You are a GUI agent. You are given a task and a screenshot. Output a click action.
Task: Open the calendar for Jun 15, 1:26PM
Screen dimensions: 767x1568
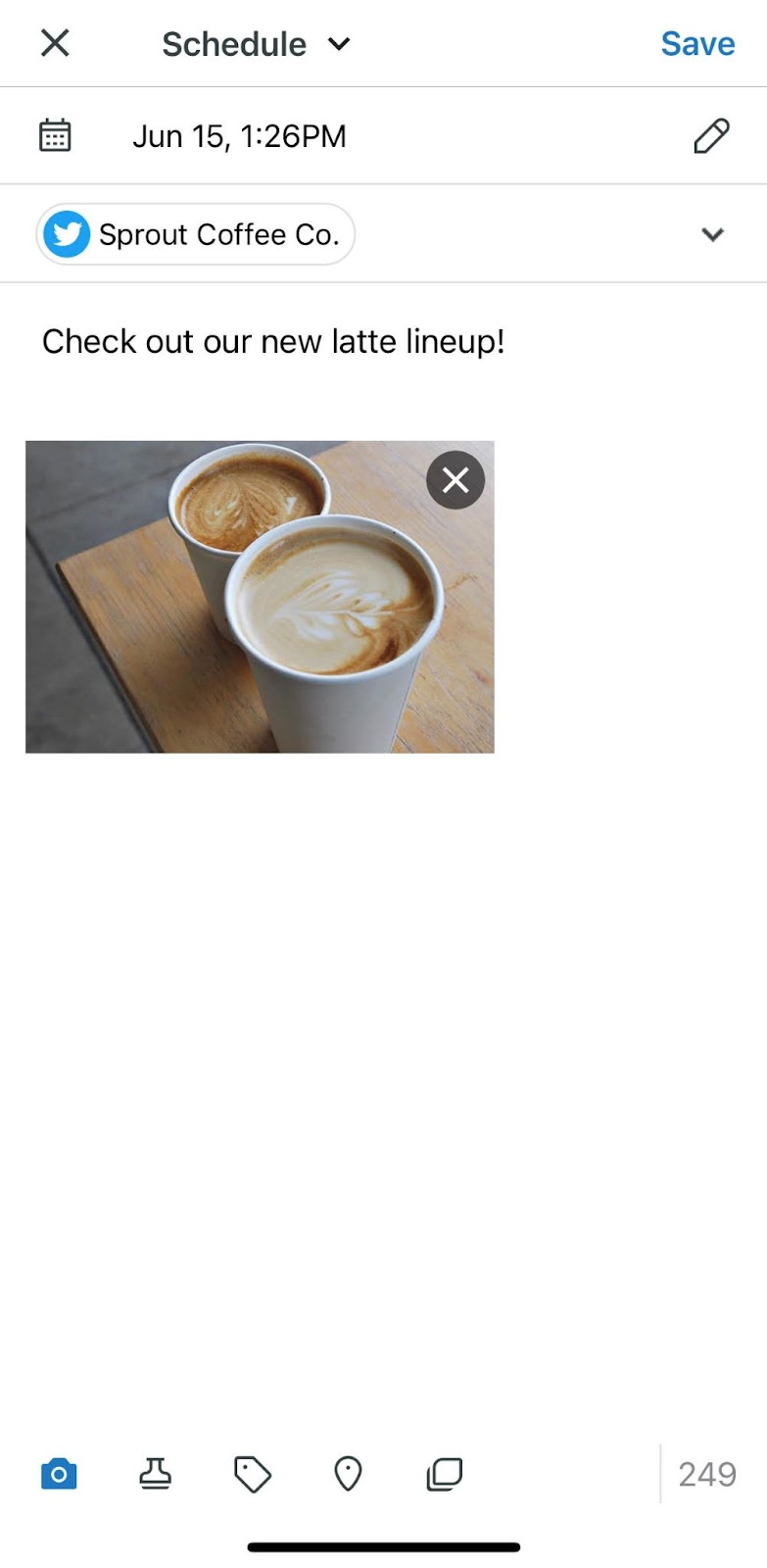click(55, 135)
